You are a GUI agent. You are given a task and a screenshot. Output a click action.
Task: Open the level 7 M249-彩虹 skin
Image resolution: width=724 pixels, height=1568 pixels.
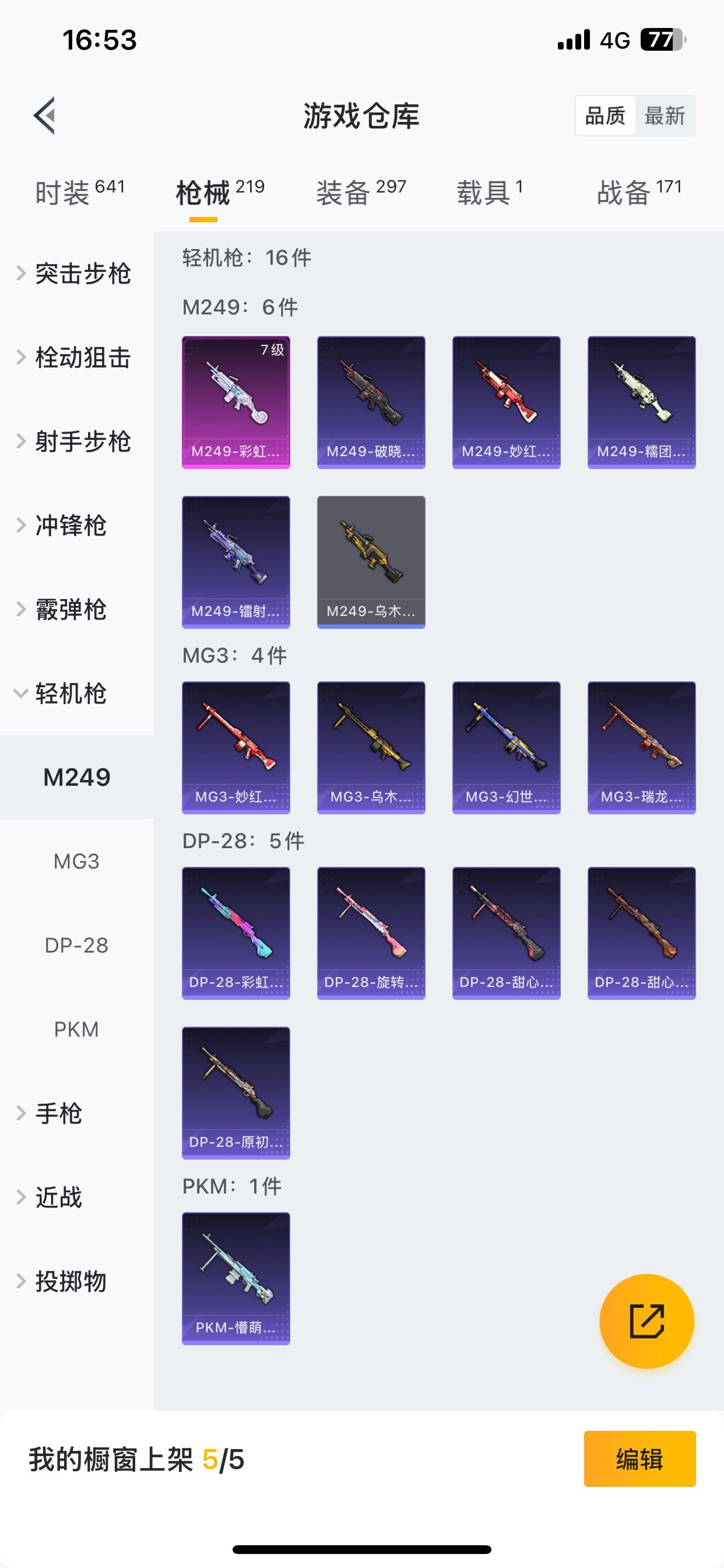(x=236, y=402)
